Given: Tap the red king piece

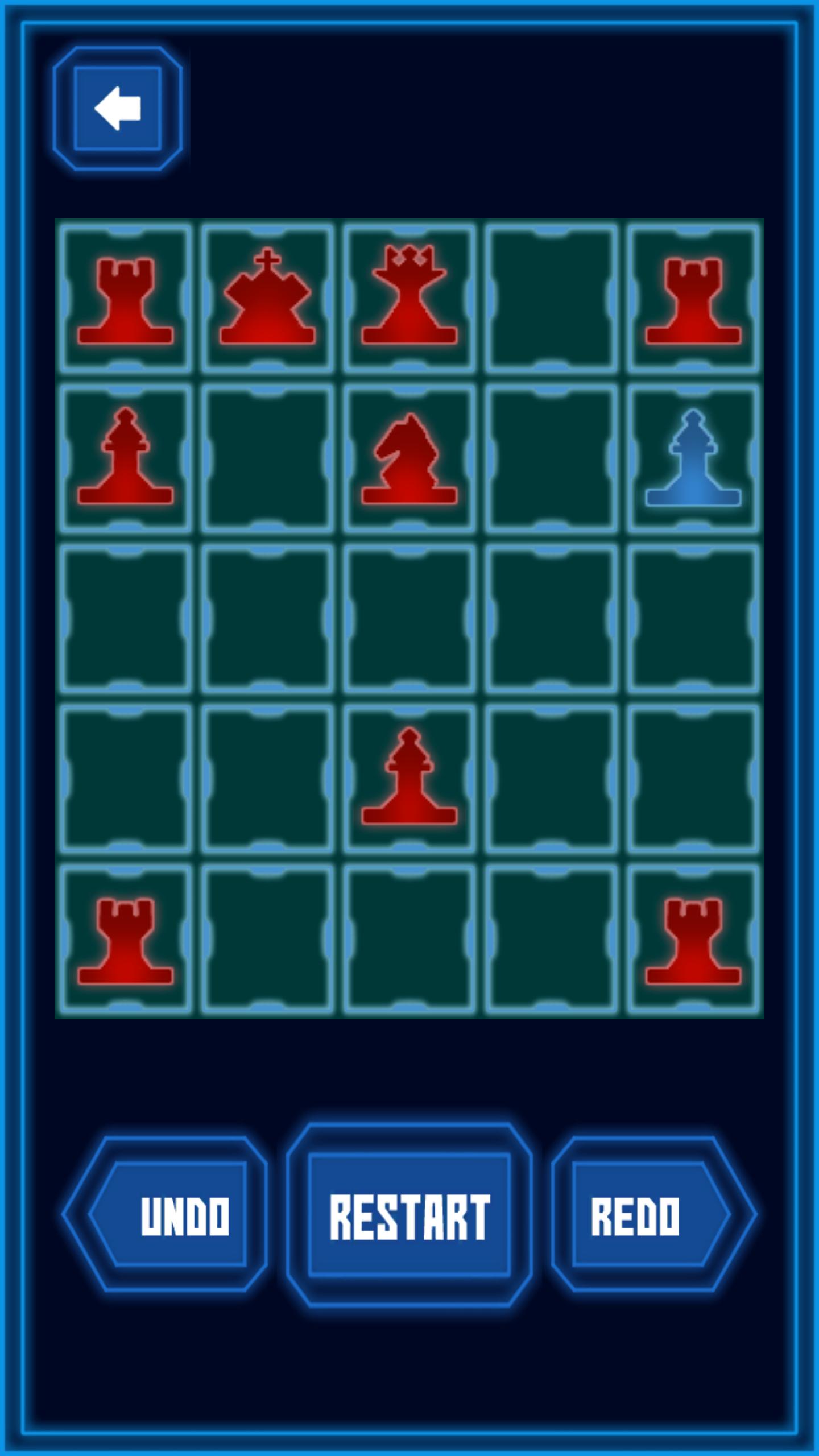Looking at the screenshot, I should 267,296.
